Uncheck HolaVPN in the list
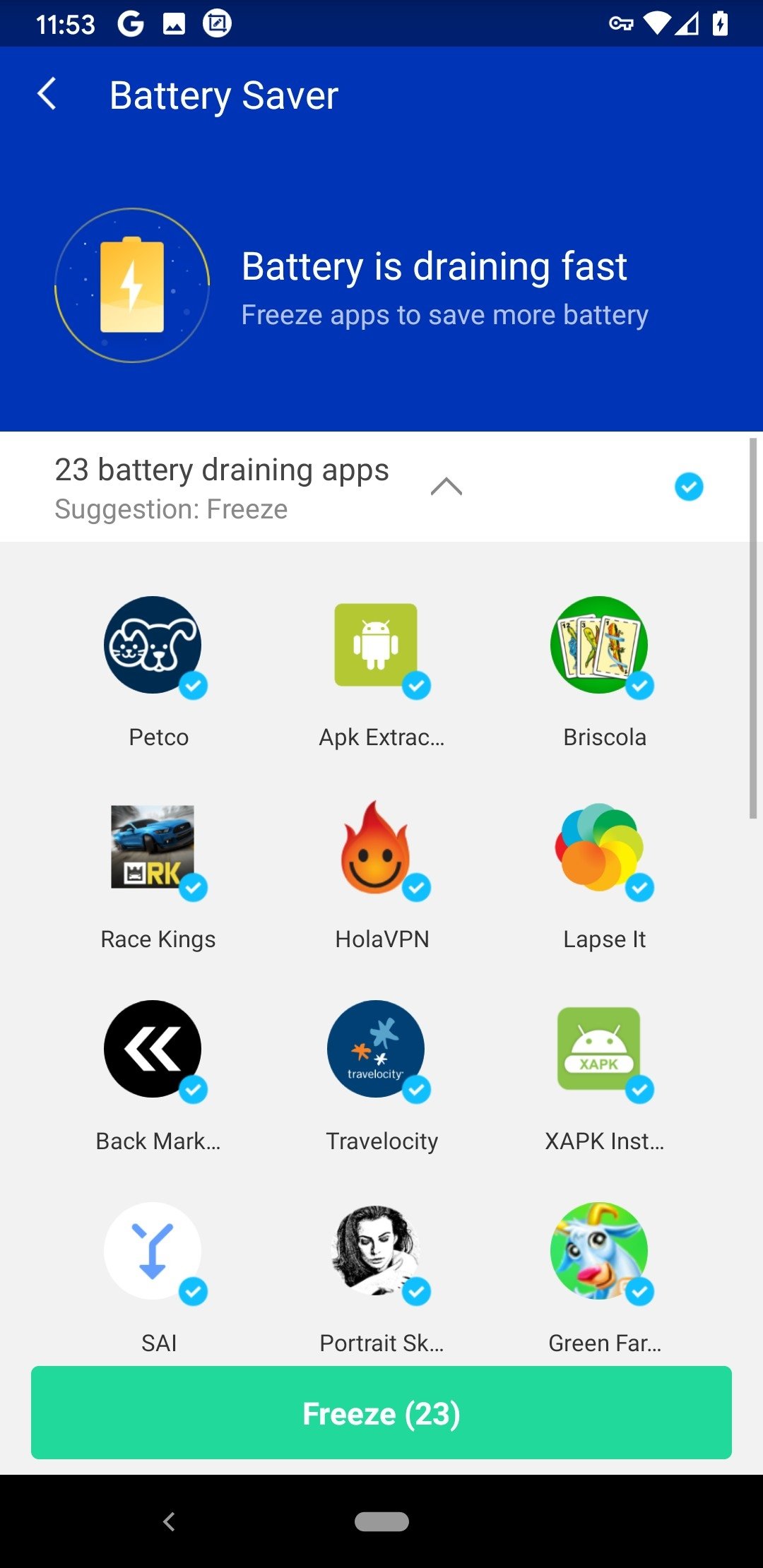This screenshot has height=1568, width=763. tap(416, 887)
